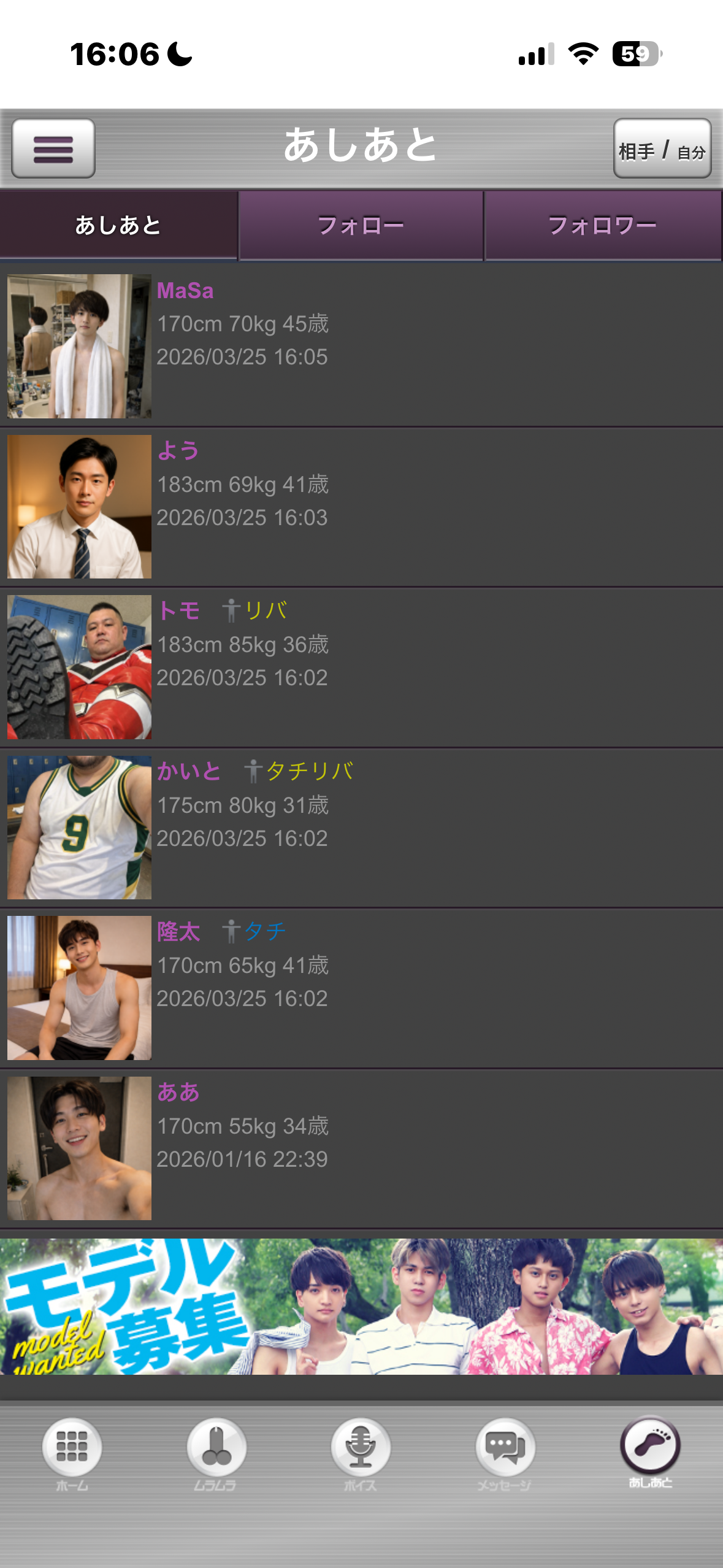This screenshot has height=1568, width=723.
Task: Switch to the フォロワー tab
Action: (x=602, y=226)
